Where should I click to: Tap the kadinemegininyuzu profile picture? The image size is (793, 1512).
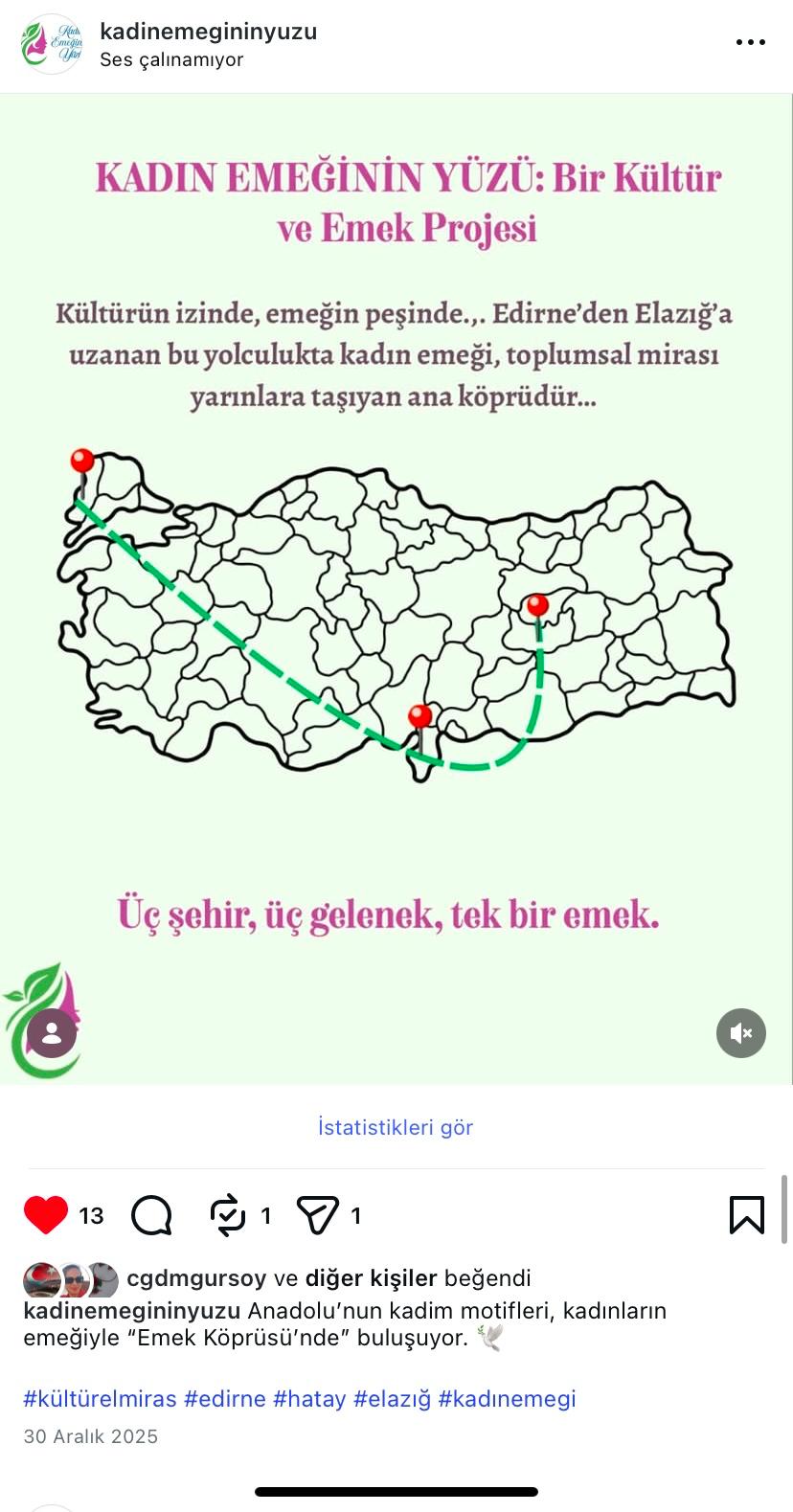tap(52, 44)
